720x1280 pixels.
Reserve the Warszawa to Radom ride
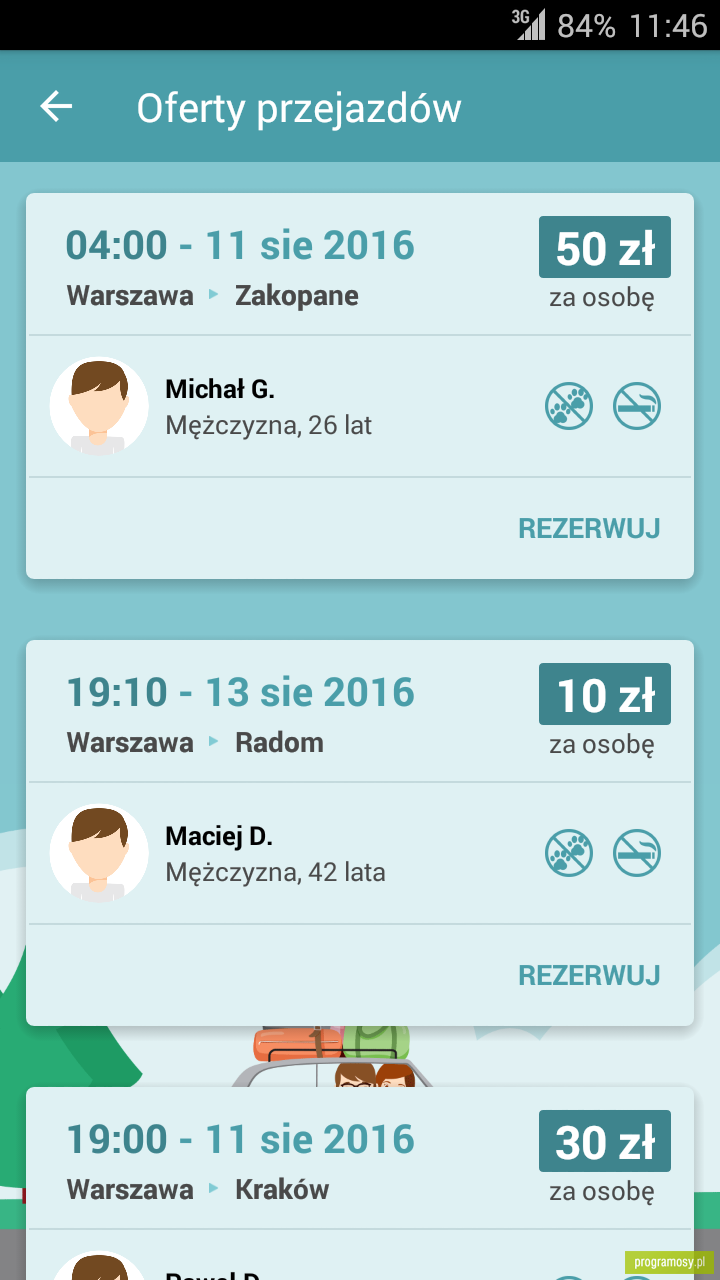pos(589,975)
